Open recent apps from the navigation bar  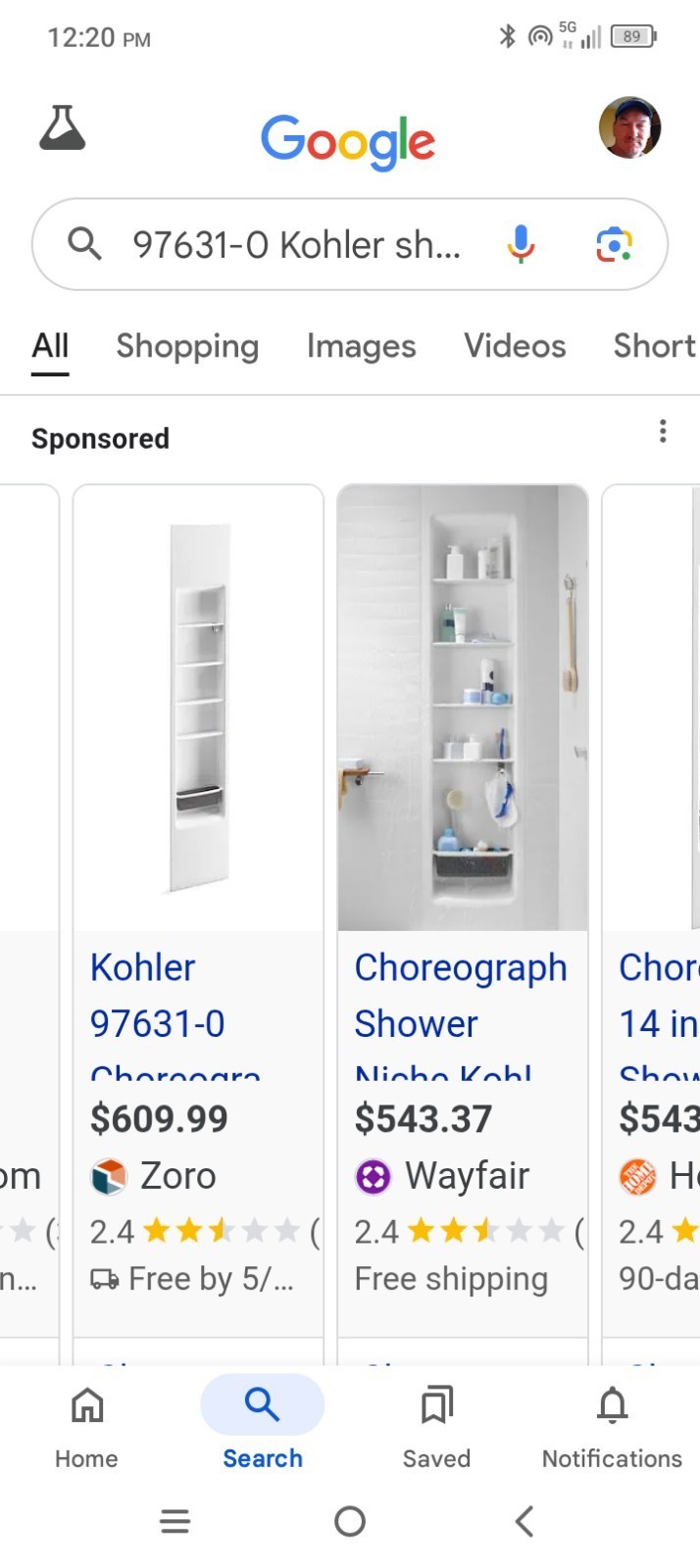(175, 1521)
